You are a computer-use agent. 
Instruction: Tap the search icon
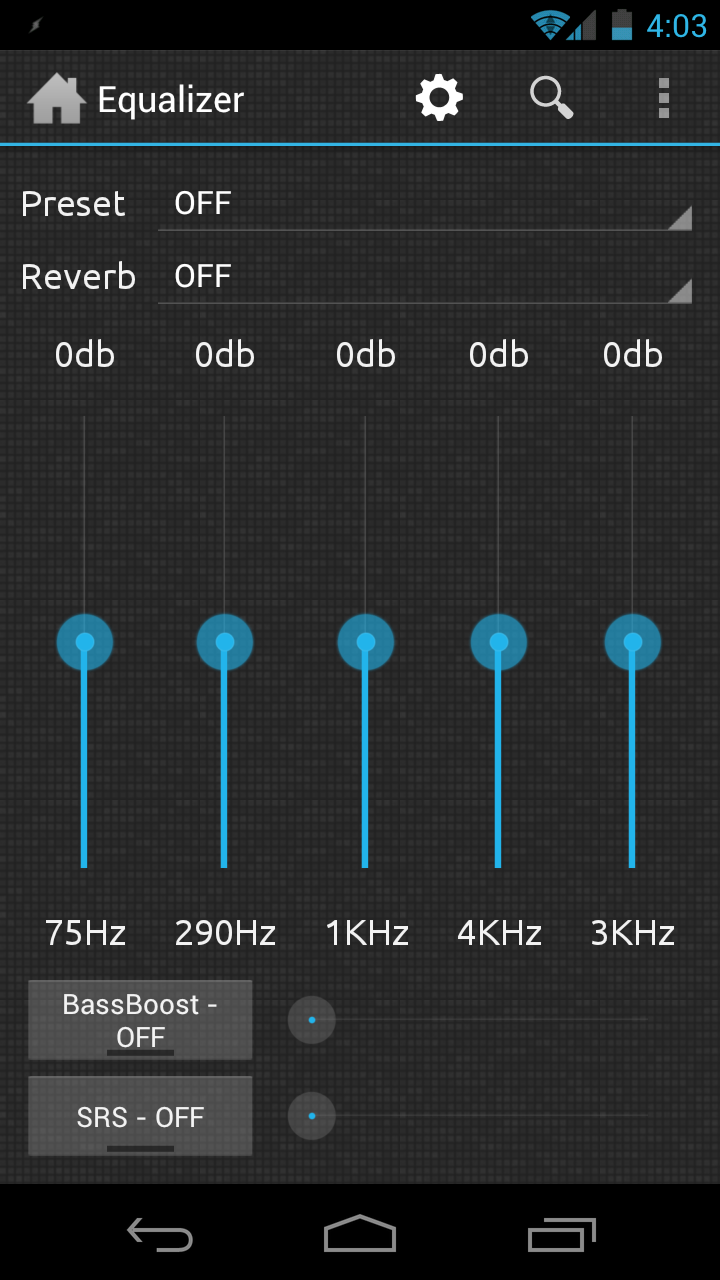pyautogui.click(x=550, y=97)
